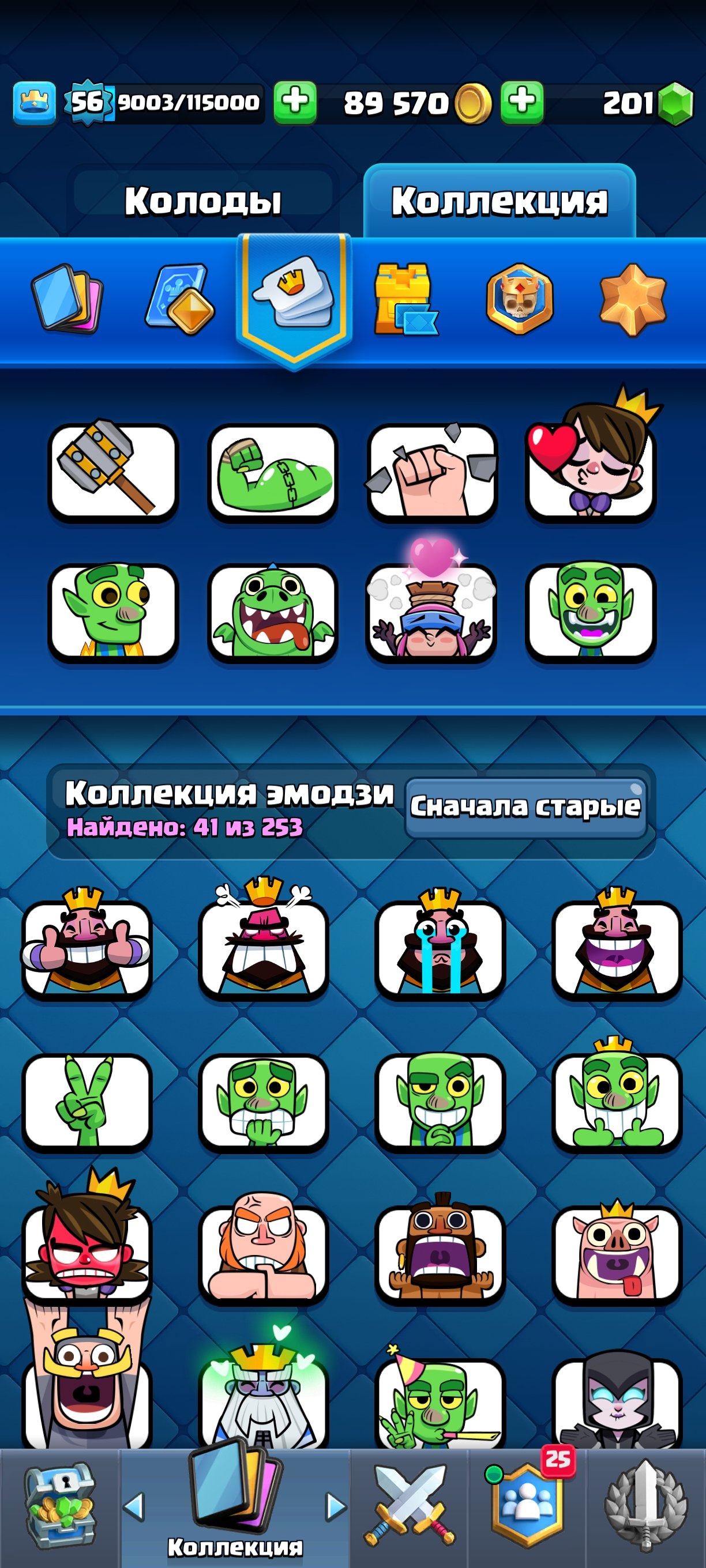Open the shop chest tab
706x1568 pixels.
click(x=59, y=1506)
